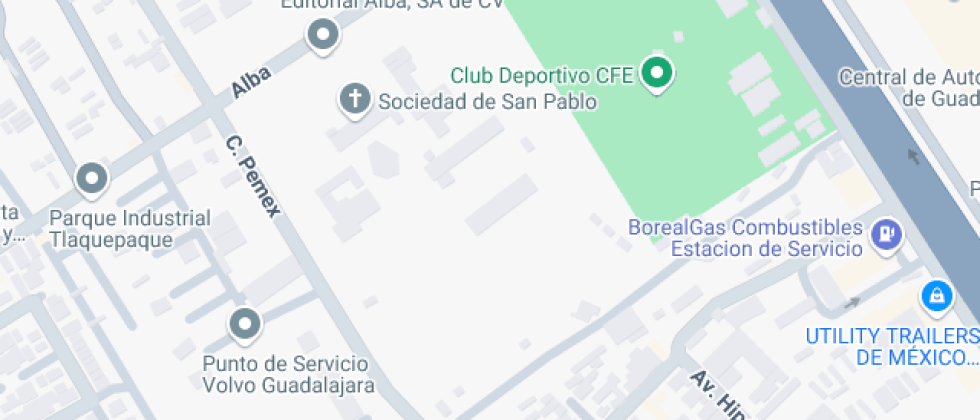
Task: Open the BorealGas Combustibles gas station marker
Action: coord(885,234)
